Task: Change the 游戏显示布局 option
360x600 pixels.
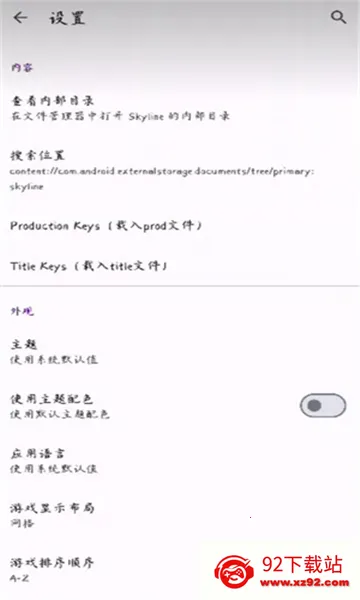Action: [180, 515]
